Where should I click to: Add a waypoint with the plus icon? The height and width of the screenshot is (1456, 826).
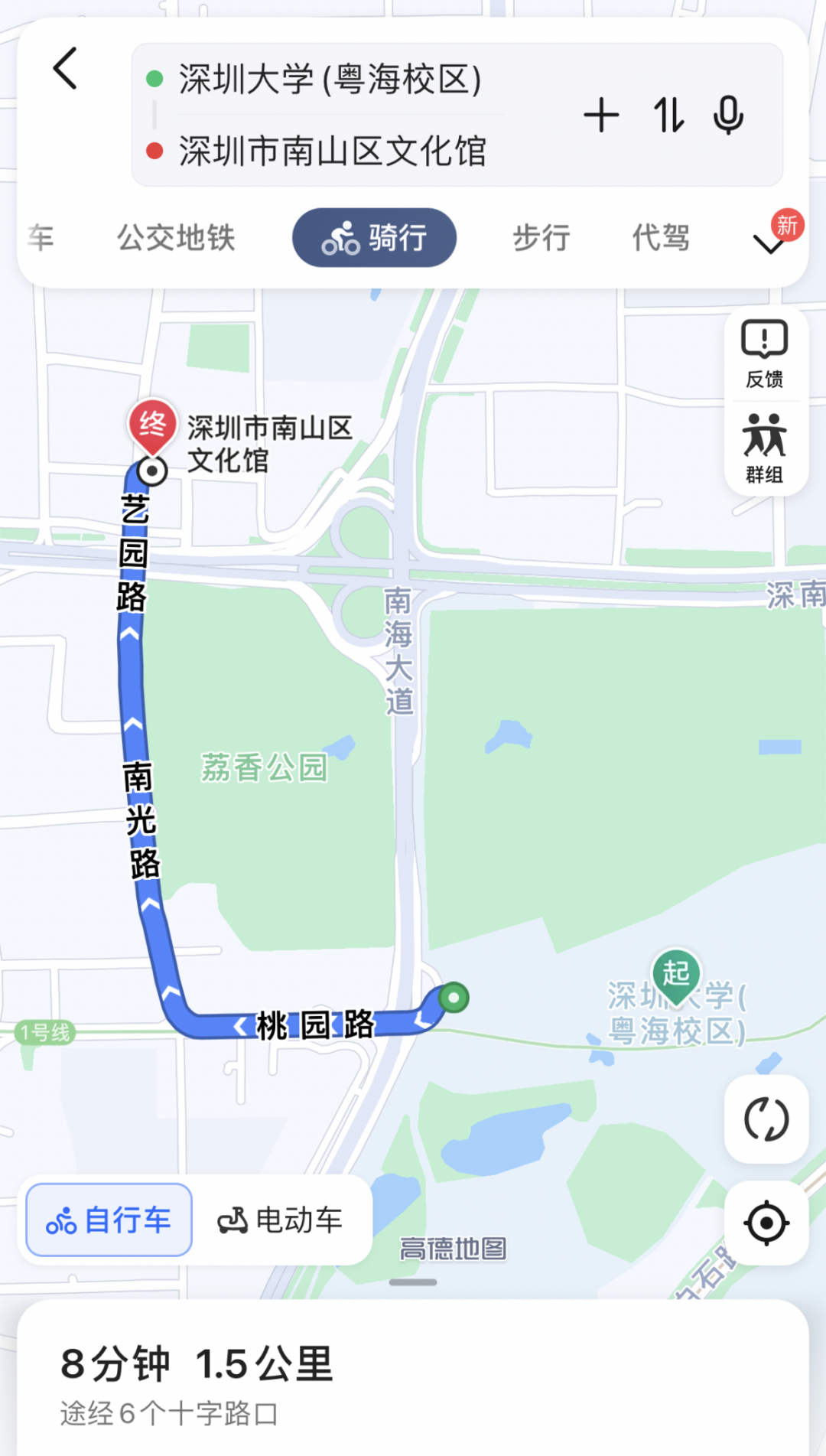(x=601, y=116)
